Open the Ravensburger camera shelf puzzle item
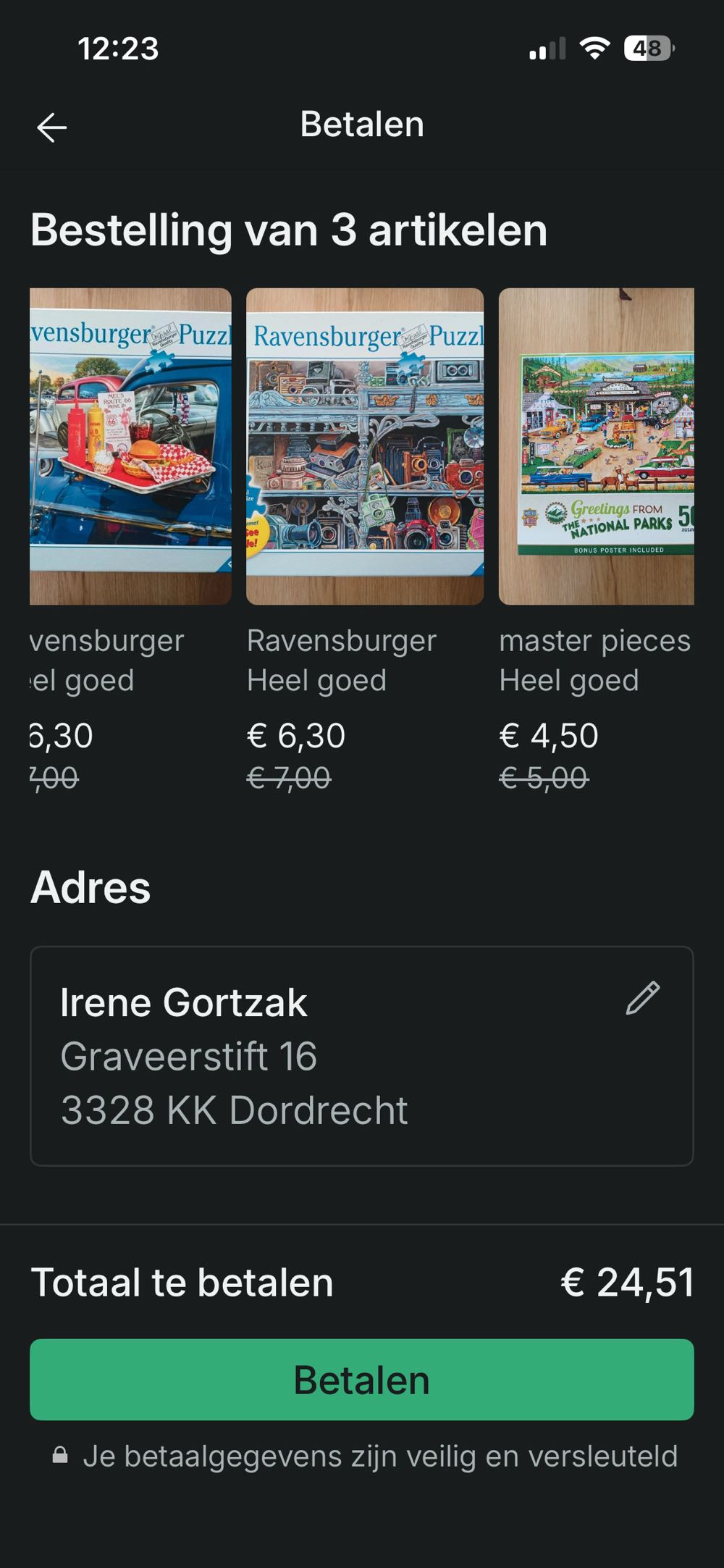 pos(365,446)
